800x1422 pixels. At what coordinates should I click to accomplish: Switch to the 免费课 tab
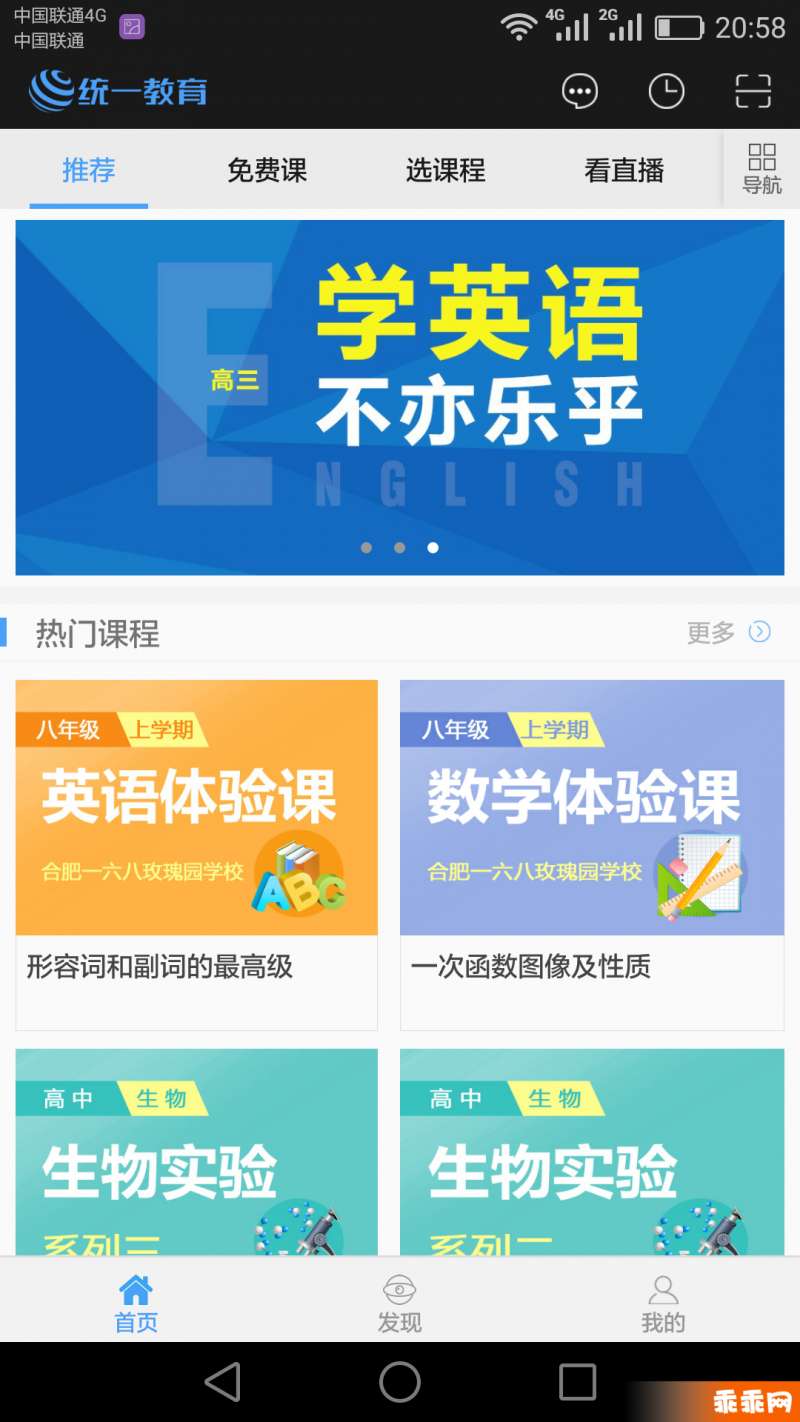pos(267,171)
